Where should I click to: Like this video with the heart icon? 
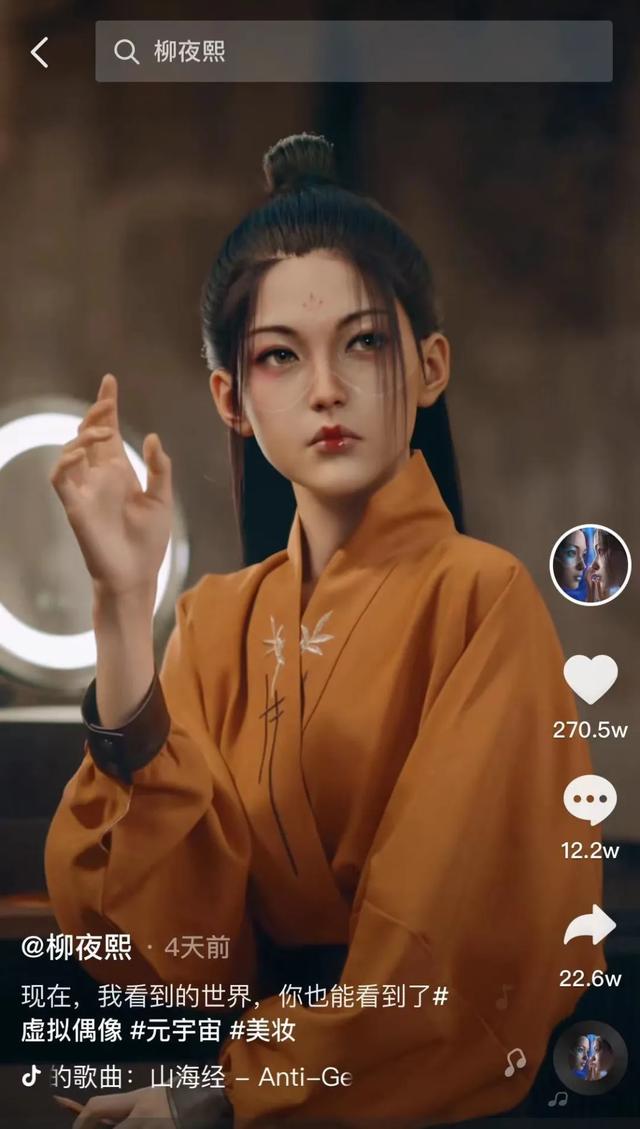click(590, 680)
